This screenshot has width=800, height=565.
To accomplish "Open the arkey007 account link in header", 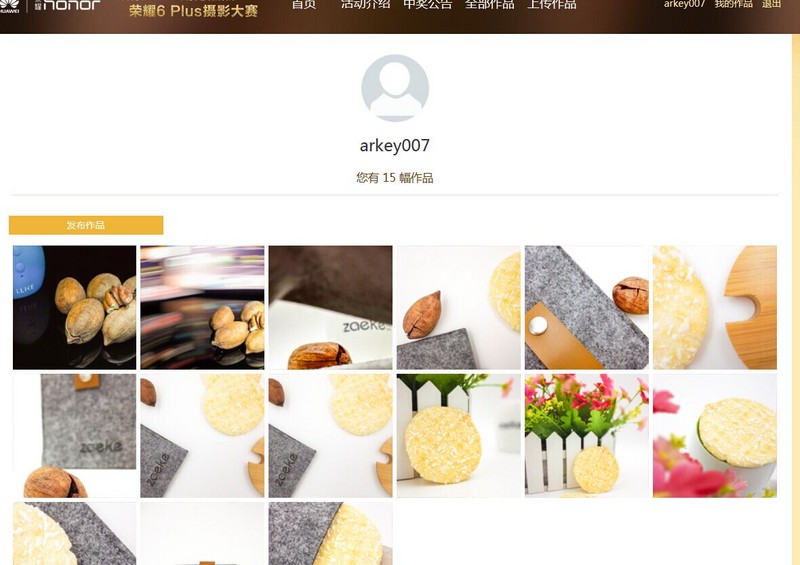I will tap(684, 5).
